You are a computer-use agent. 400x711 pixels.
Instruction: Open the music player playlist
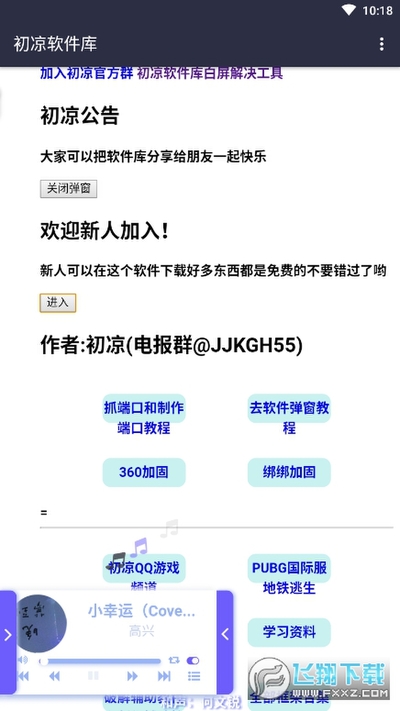(x=194, y=676)
